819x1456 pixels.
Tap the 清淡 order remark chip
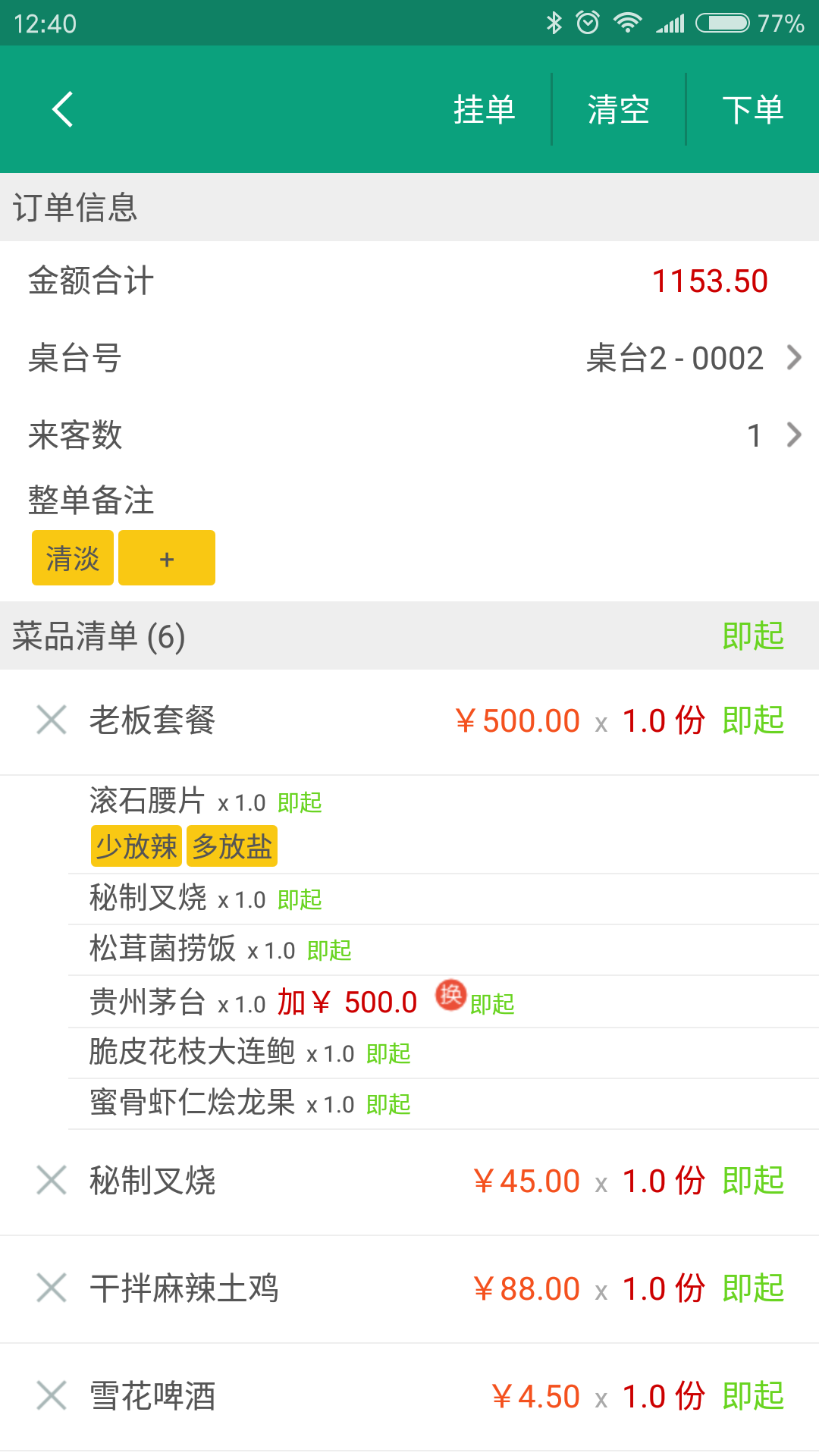[73, 558]
